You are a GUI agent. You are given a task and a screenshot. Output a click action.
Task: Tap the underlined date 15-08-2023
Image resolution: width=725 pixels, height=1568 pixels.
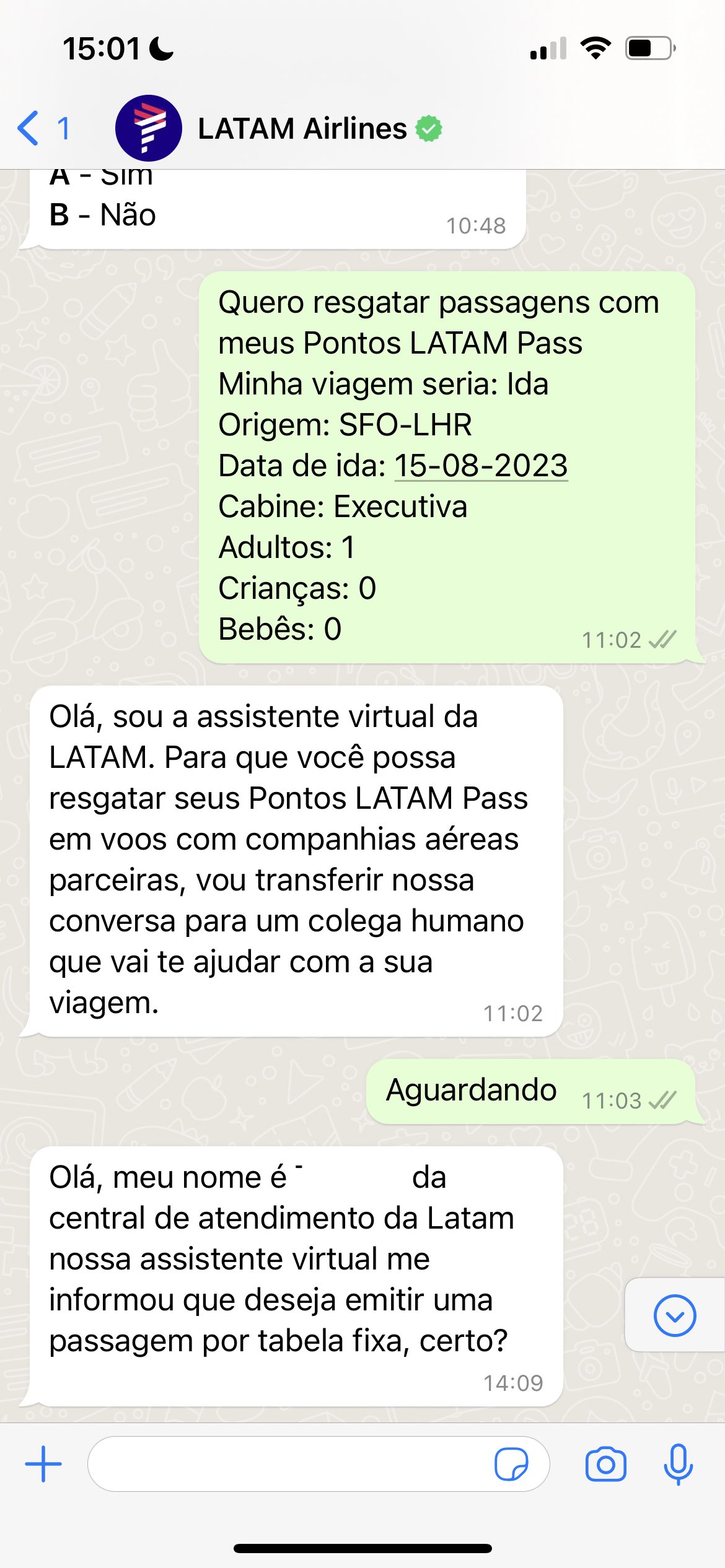click(481, 466)
